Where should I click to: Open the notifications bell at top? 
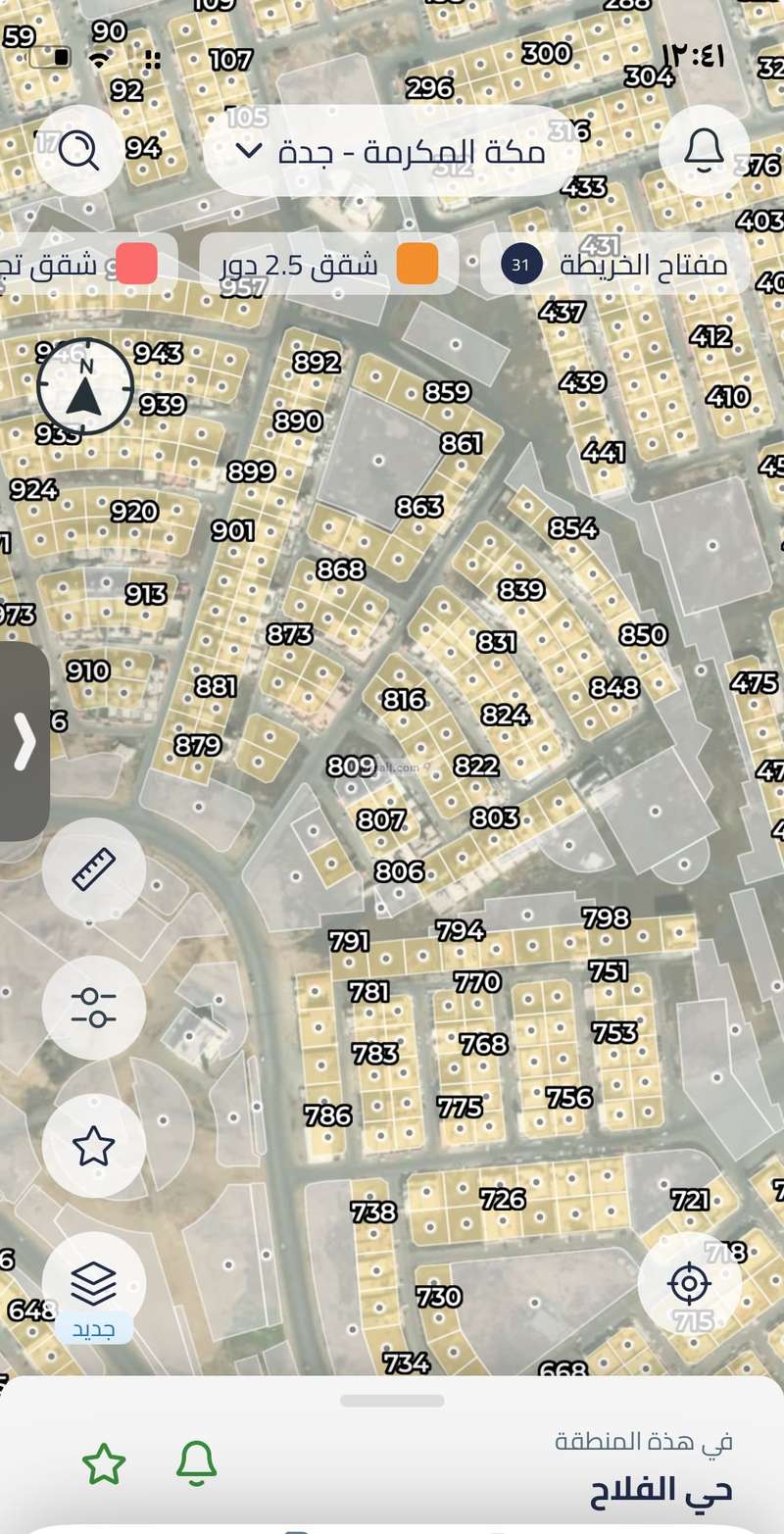pos(704,150)
